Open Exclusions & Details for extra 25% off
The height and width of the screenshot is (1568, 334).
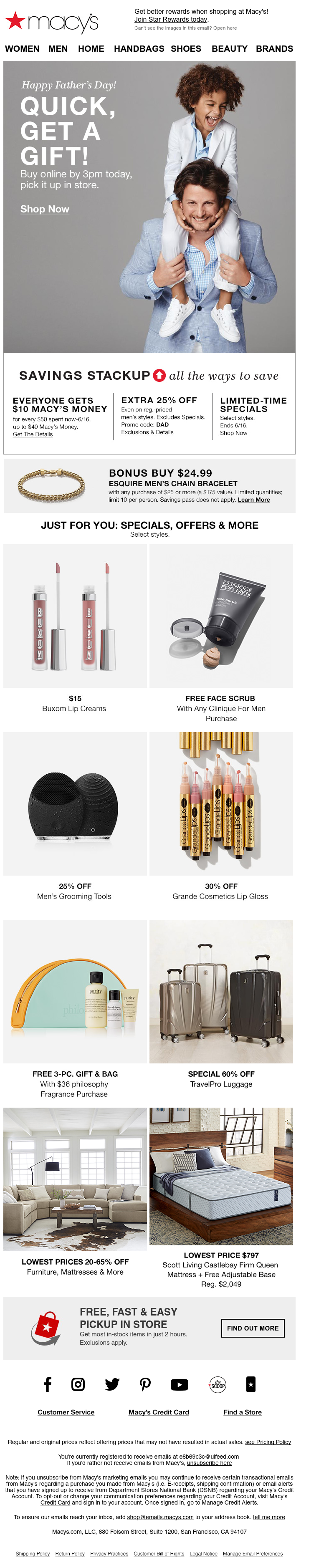click(x=147, y=432)
